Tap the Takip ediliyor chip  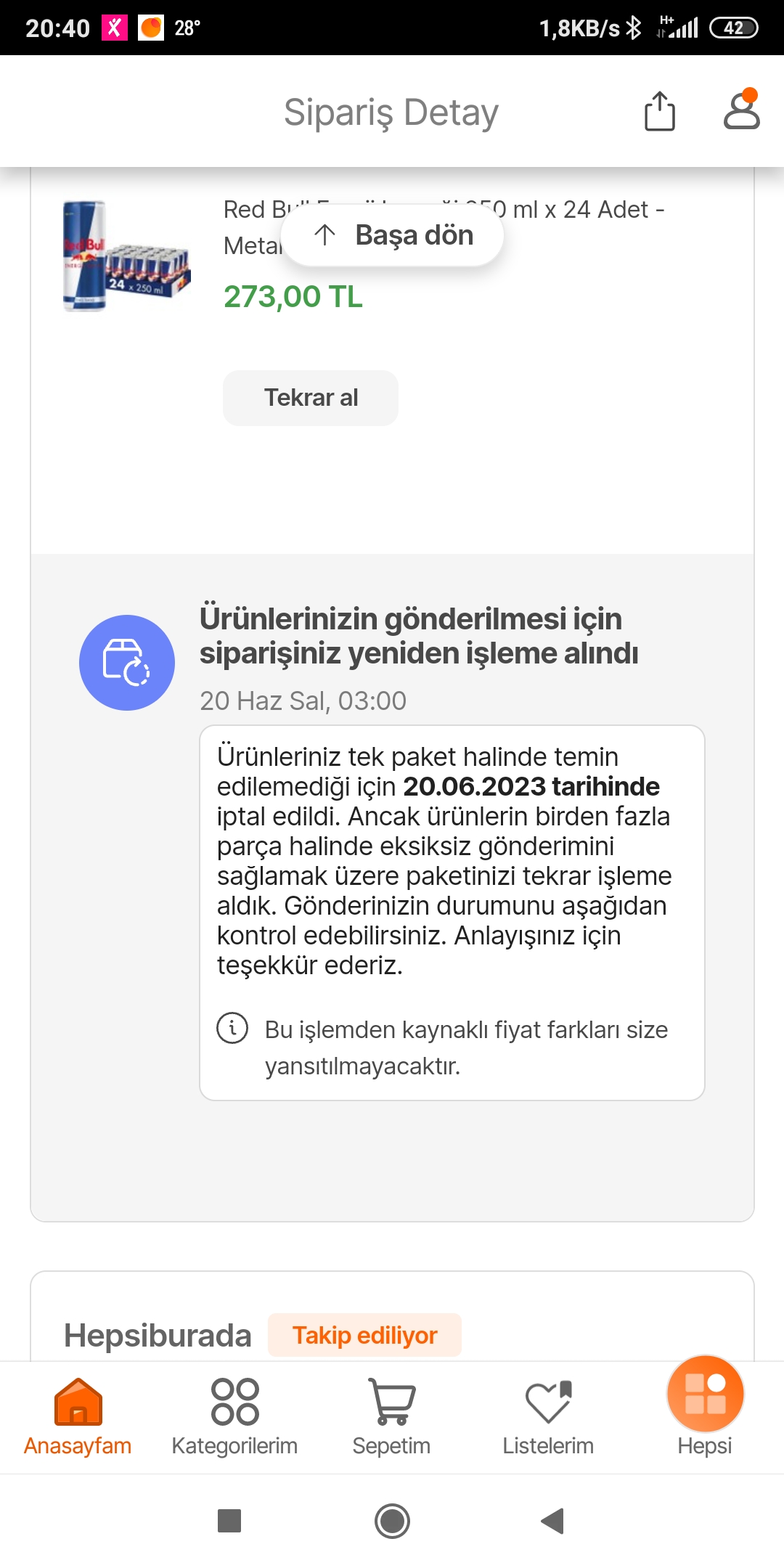coord(364,1335)
